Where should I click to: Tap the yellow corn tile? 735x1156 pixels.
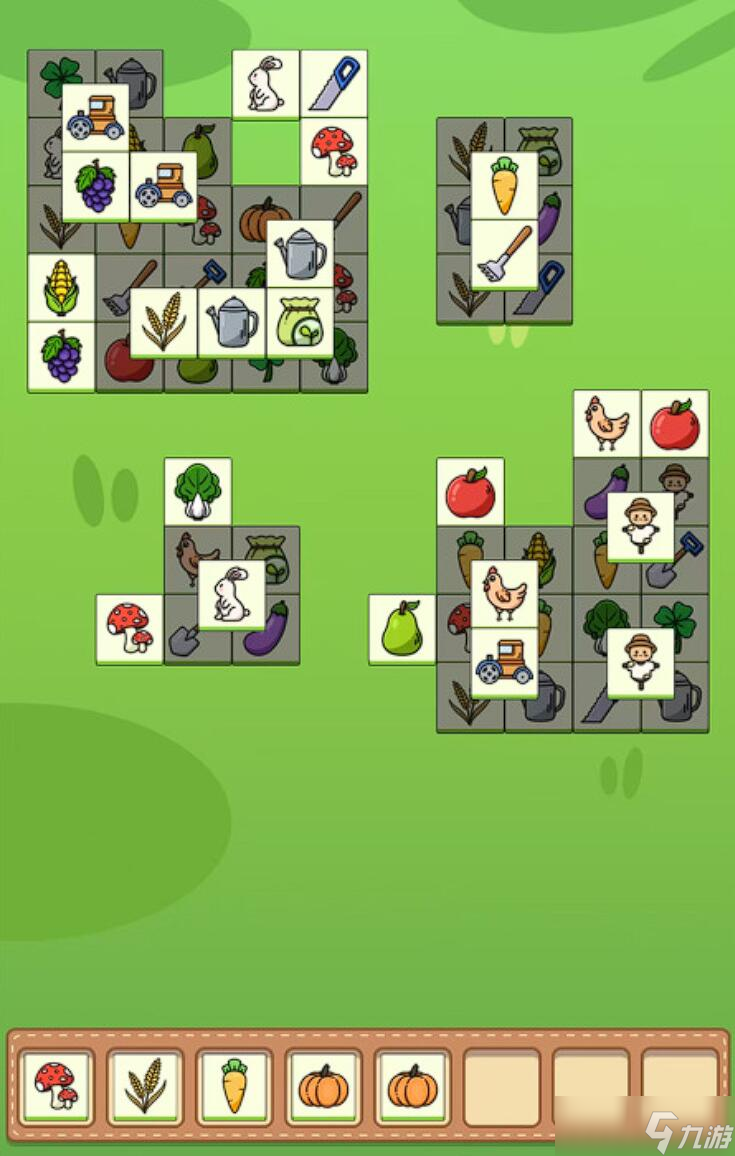(x=61, y=286)
